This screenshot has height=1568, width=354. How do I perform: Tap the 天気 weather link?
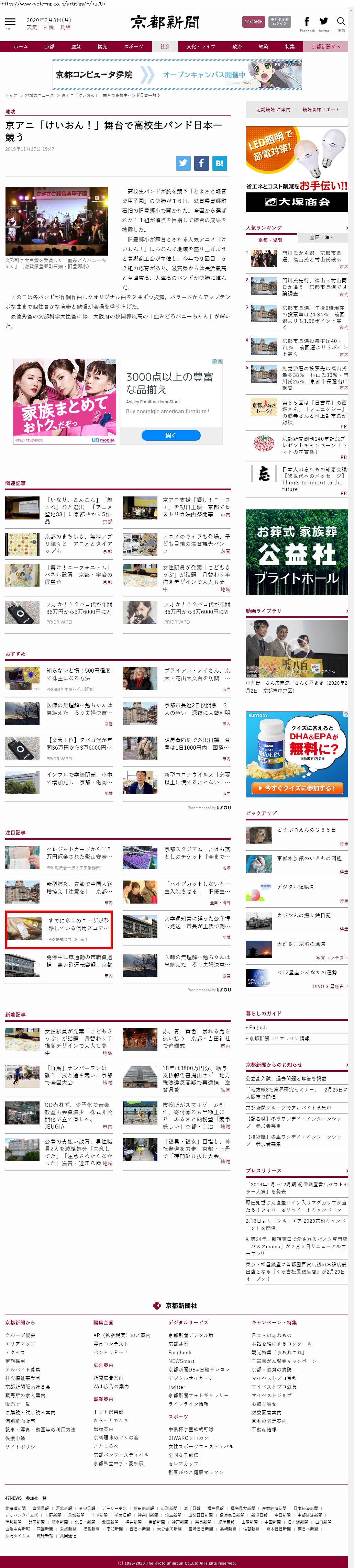click(32, 27)
